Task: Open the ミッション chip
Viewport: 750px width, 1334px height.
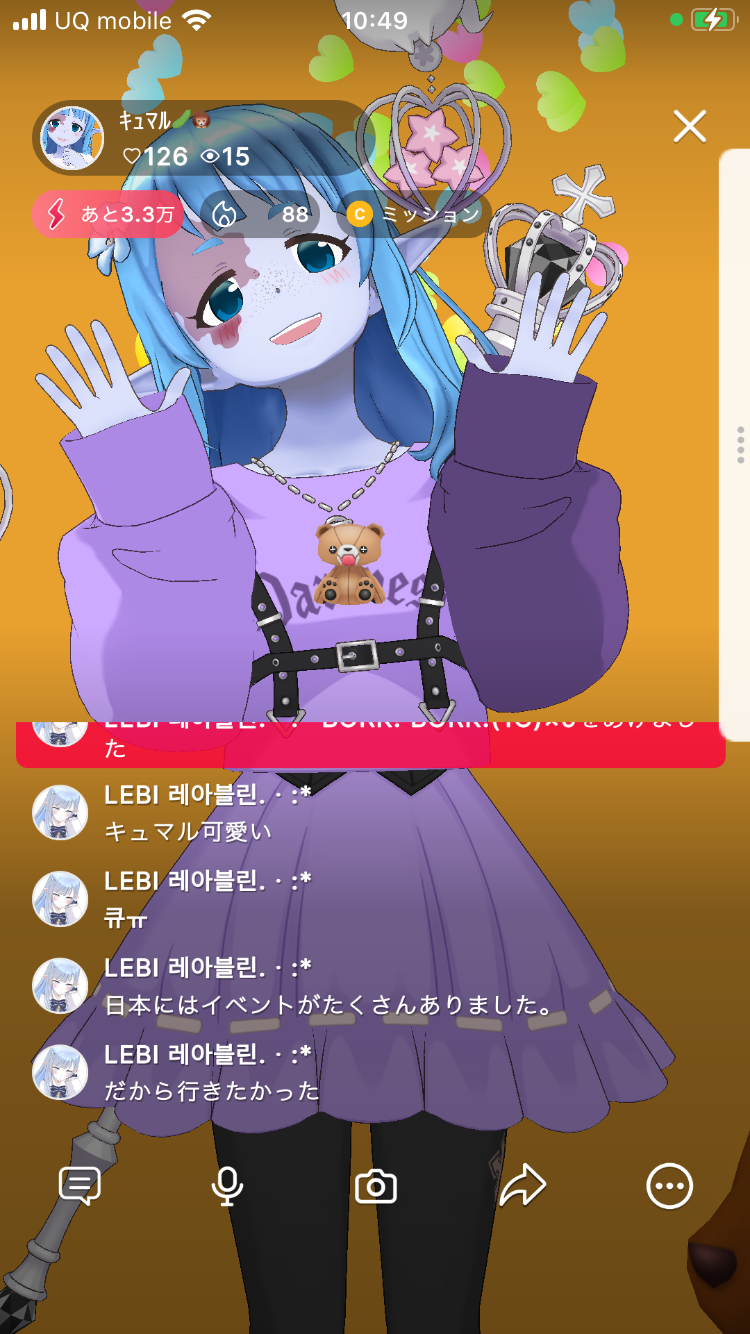Action: (415, 214)
